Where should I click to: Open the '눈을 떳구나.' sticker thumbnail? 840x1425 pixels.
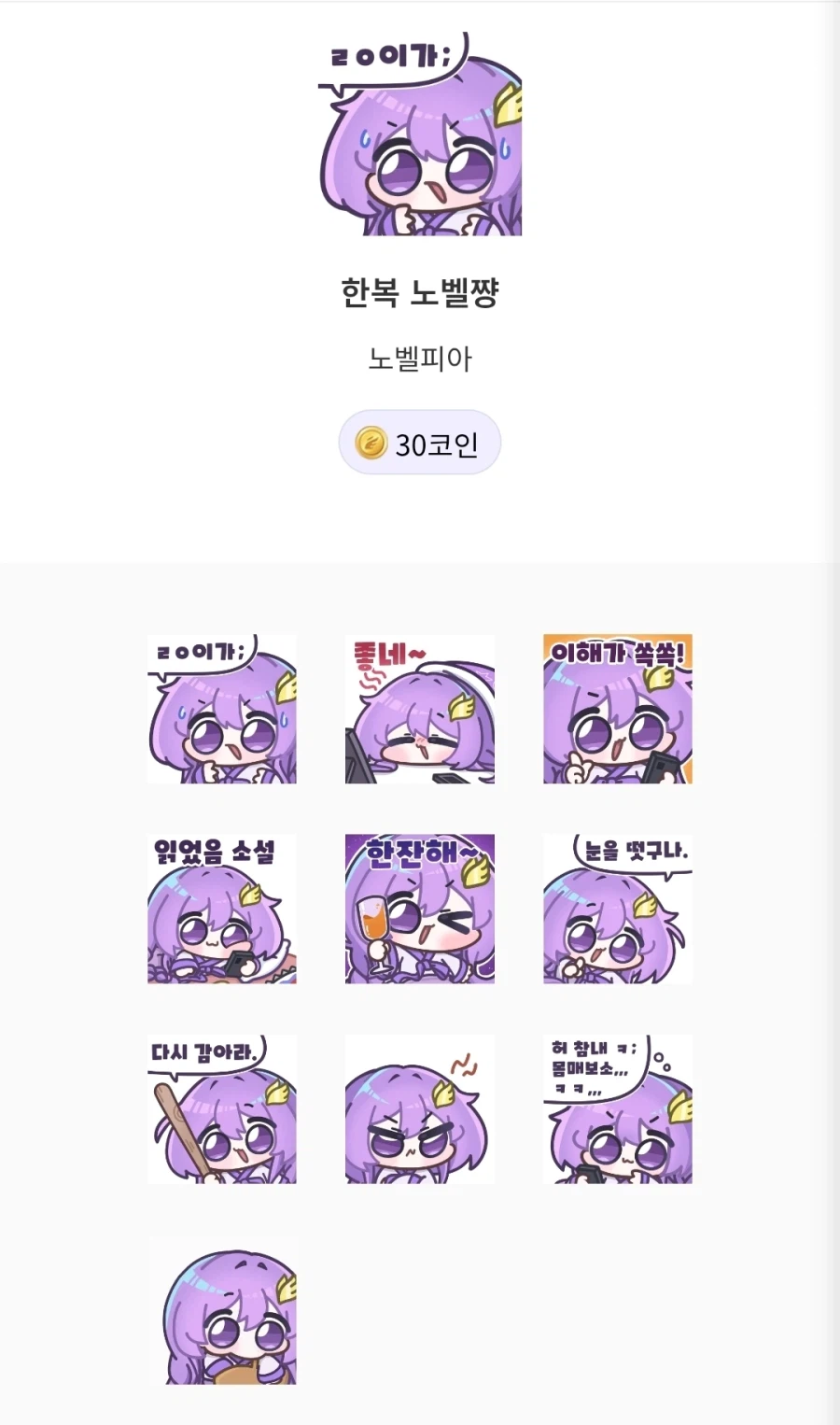point(617,906)
